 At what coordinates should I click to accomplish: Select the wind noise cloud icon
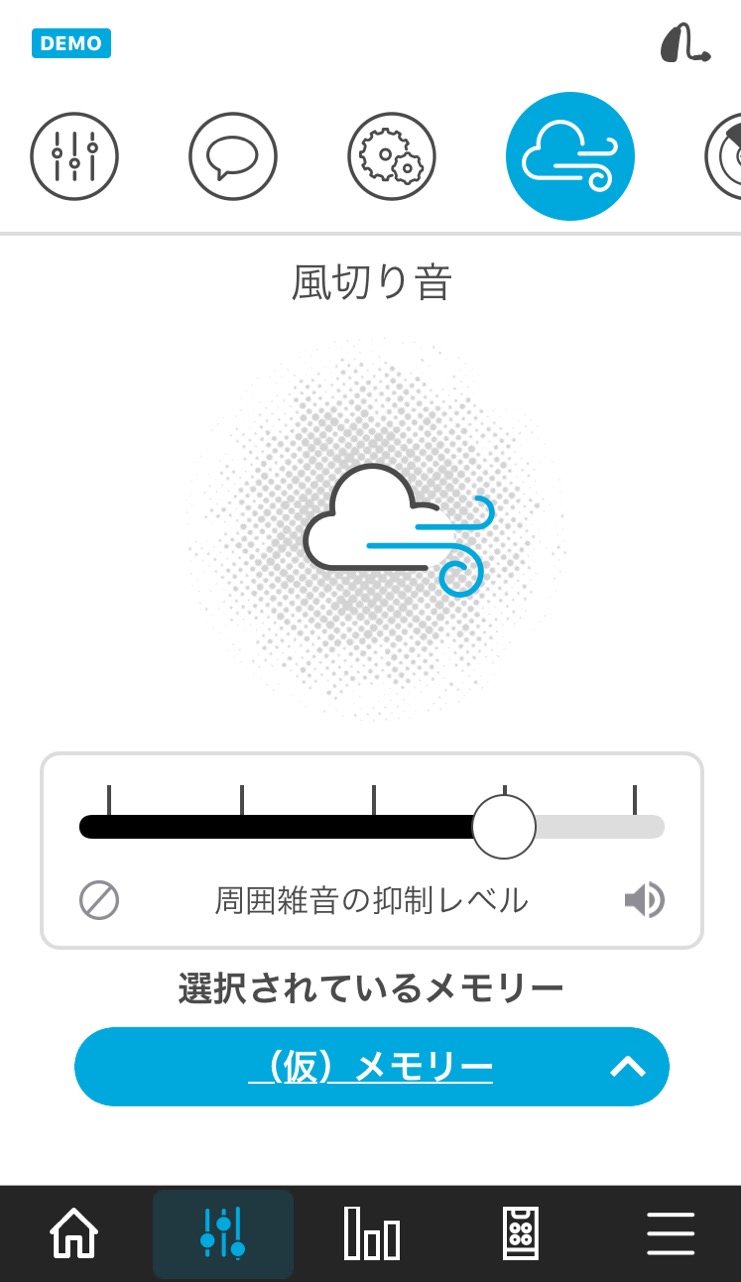click(x=570, y=157)
